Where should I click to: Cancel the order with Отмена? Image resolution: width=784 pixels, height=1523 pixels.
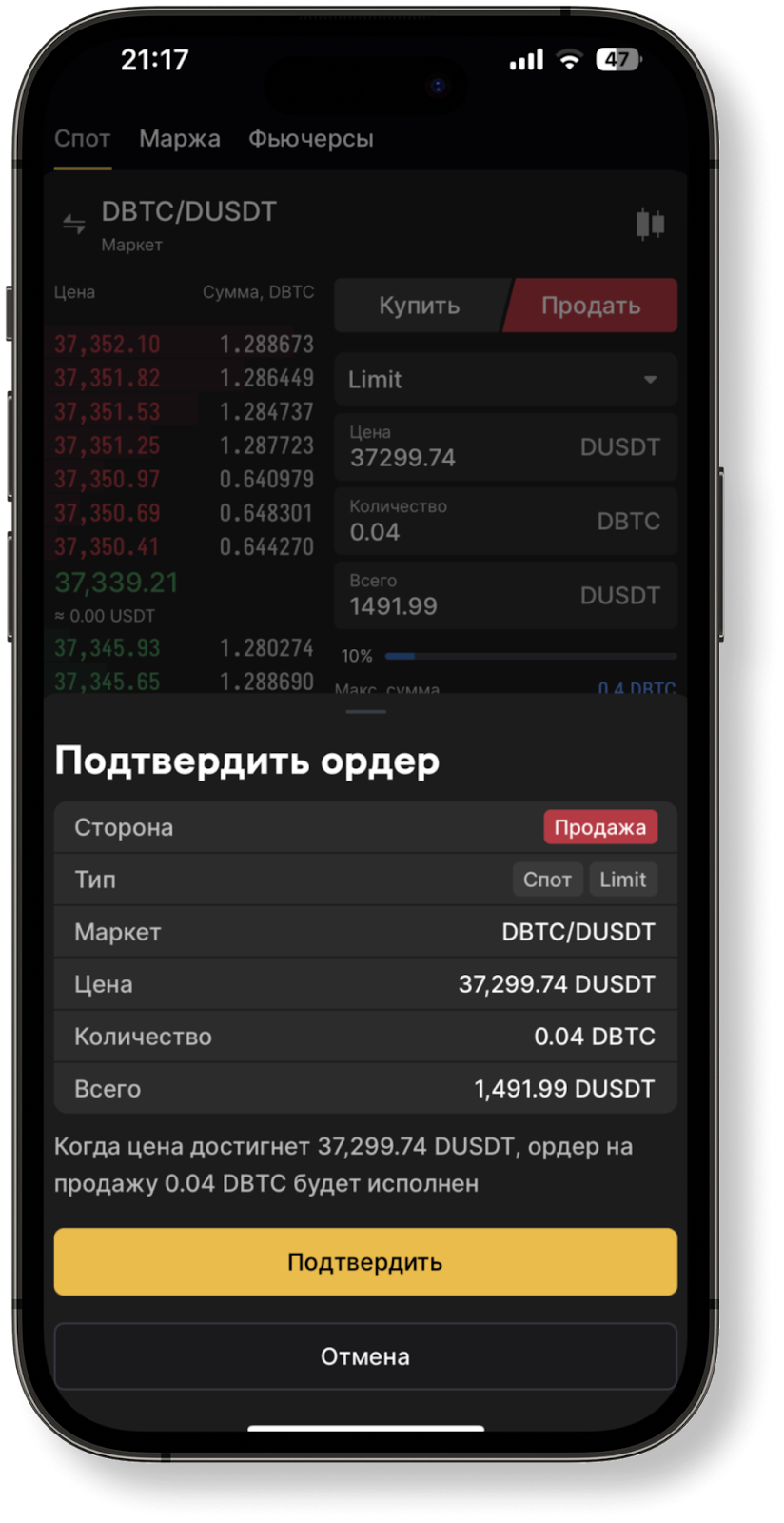[365, 1356]
